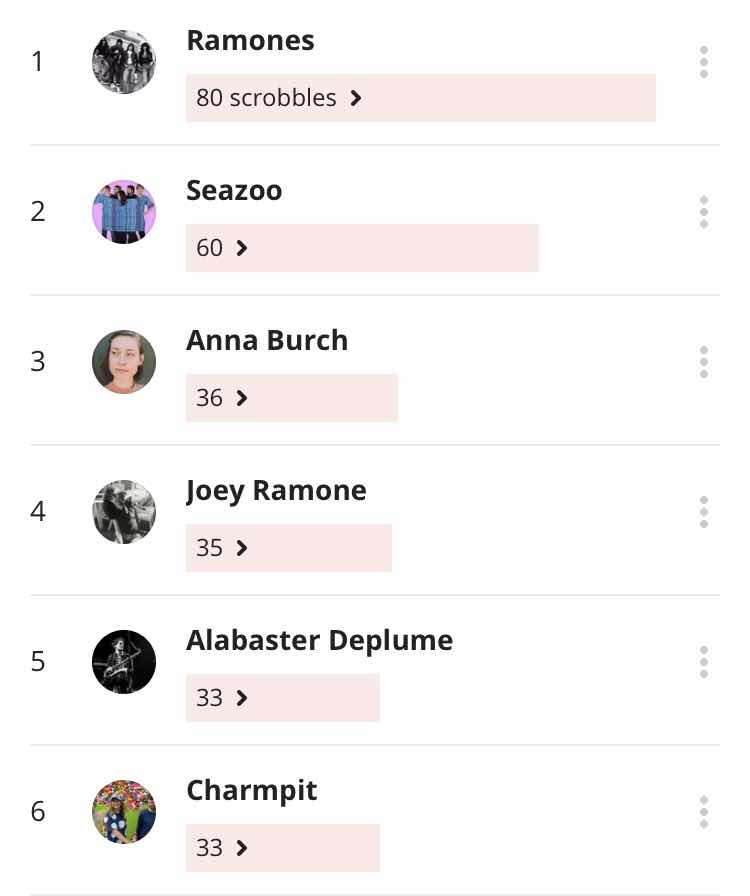Open the more options menu for Anna Burch
The height and width of the screenshot is (896, 750).
[704, 362]
